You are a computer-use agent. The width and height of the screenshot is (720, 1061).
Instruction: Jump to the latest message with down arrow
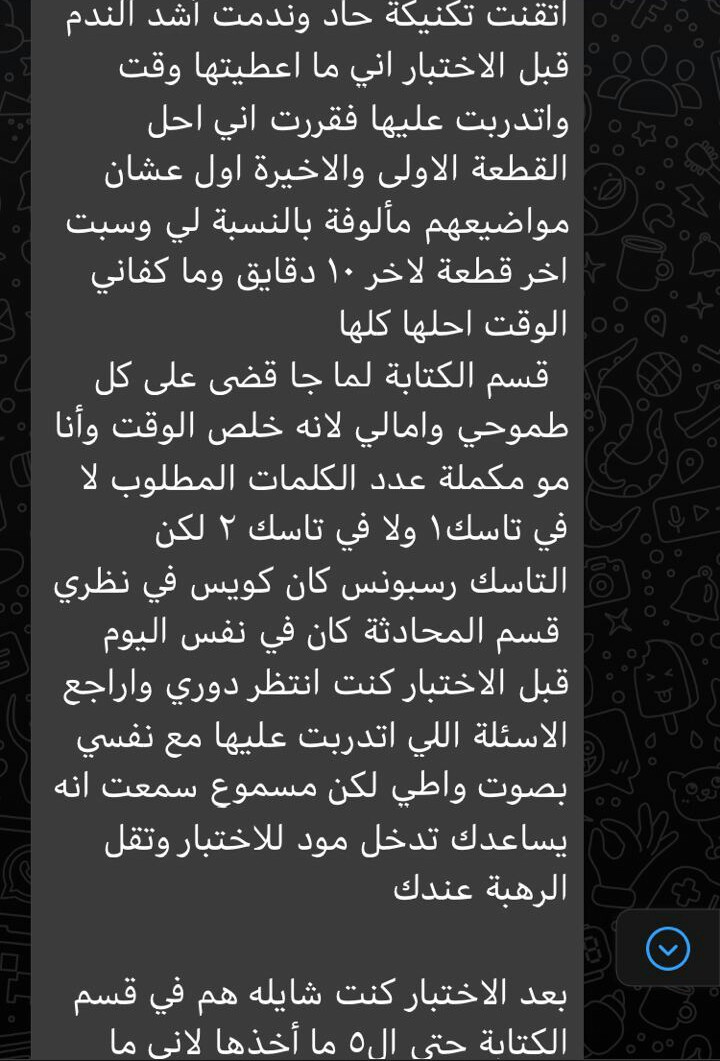[x=668, y=948]
